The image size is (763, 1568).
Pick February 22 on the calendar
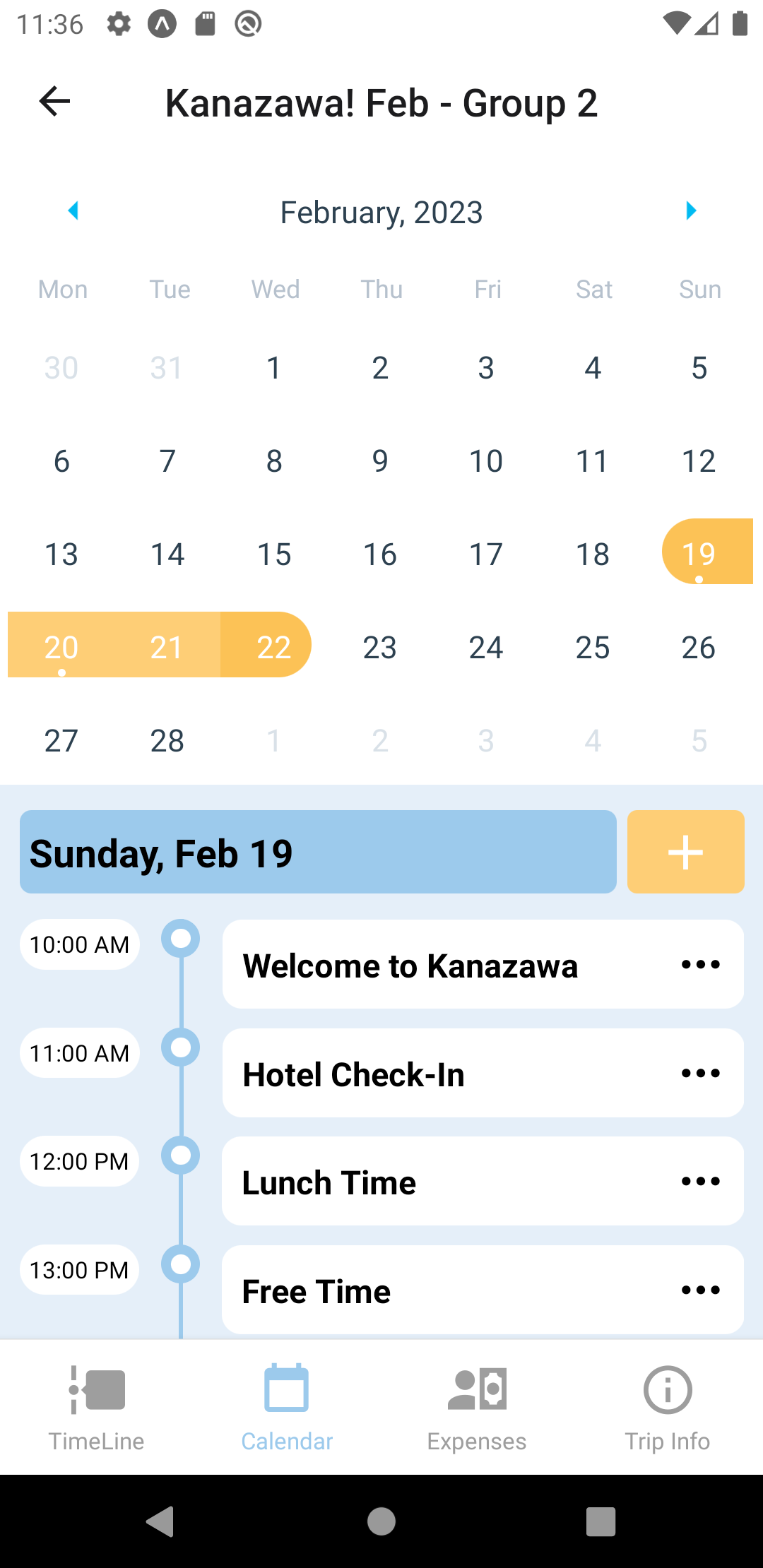tap(273, 646)
